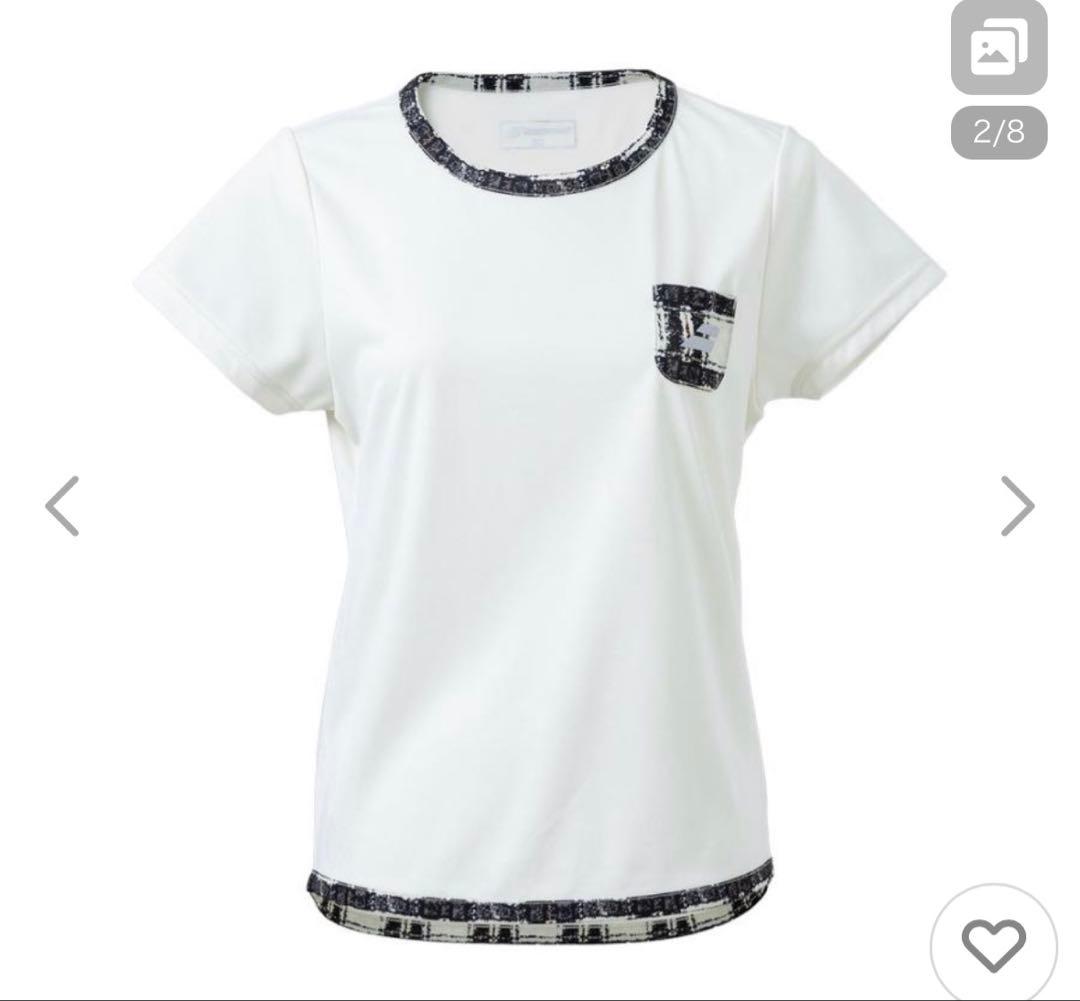Go to the previous product photo
Image resolution: width=1080 pixels, height=1001 pixels.
coord(62,506)
